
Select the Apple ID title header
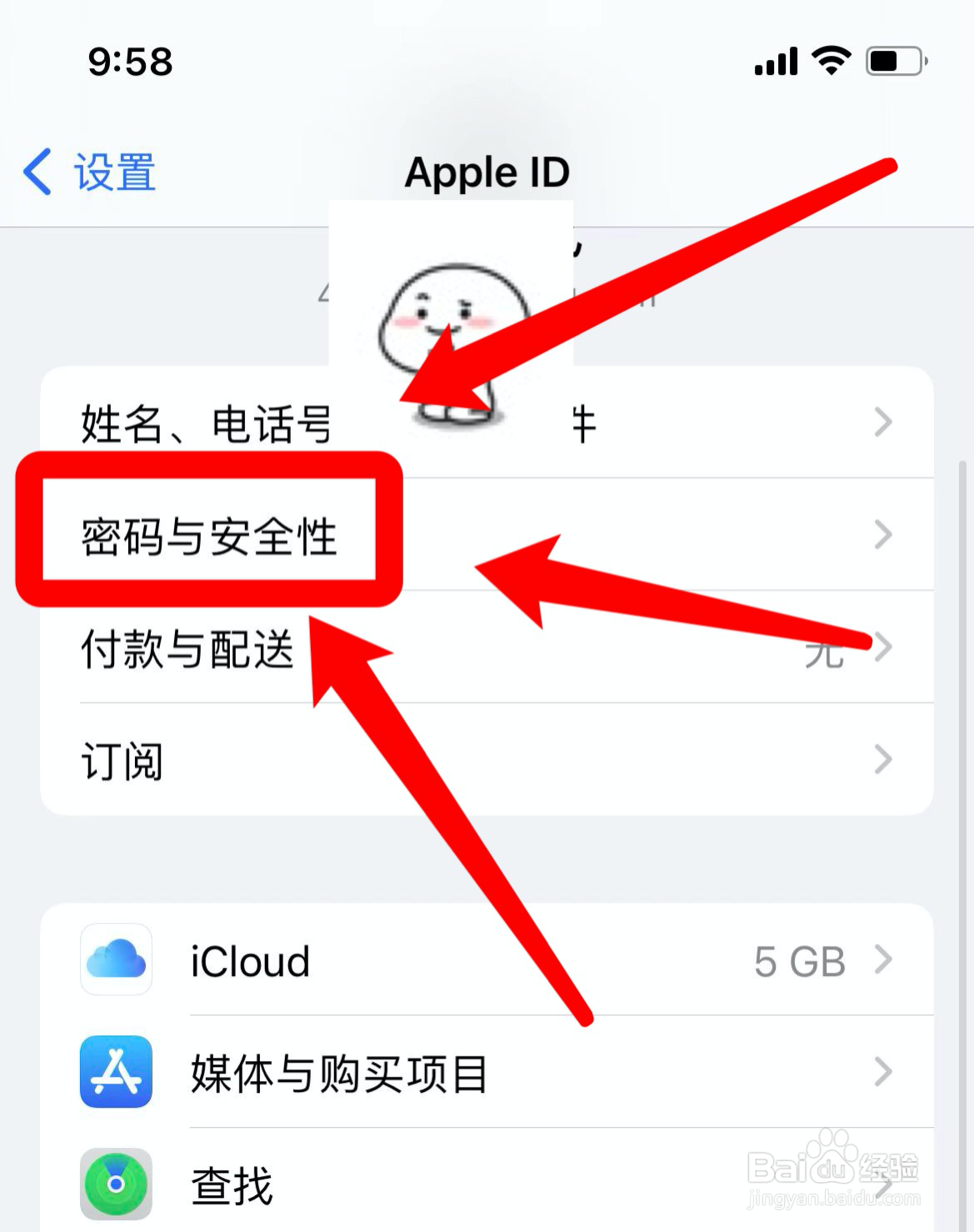coord(487,172)
